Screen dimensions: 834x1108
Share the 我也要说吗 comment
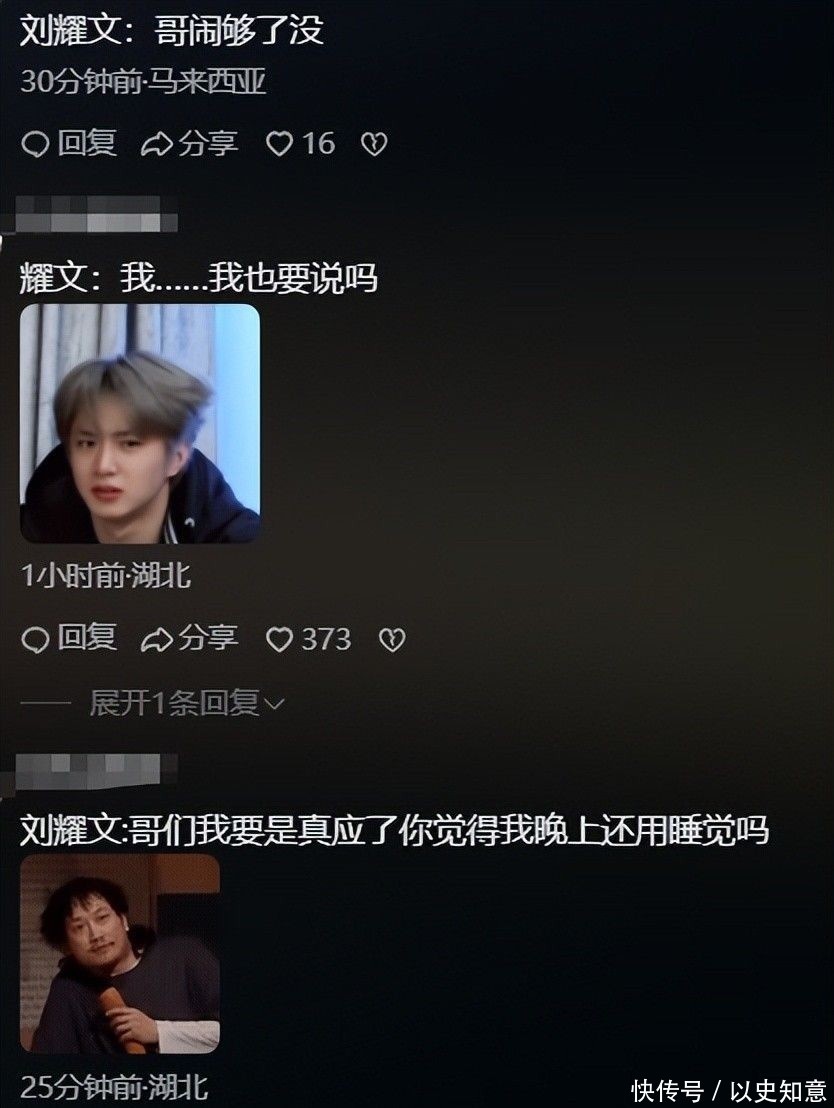[190, 639]
